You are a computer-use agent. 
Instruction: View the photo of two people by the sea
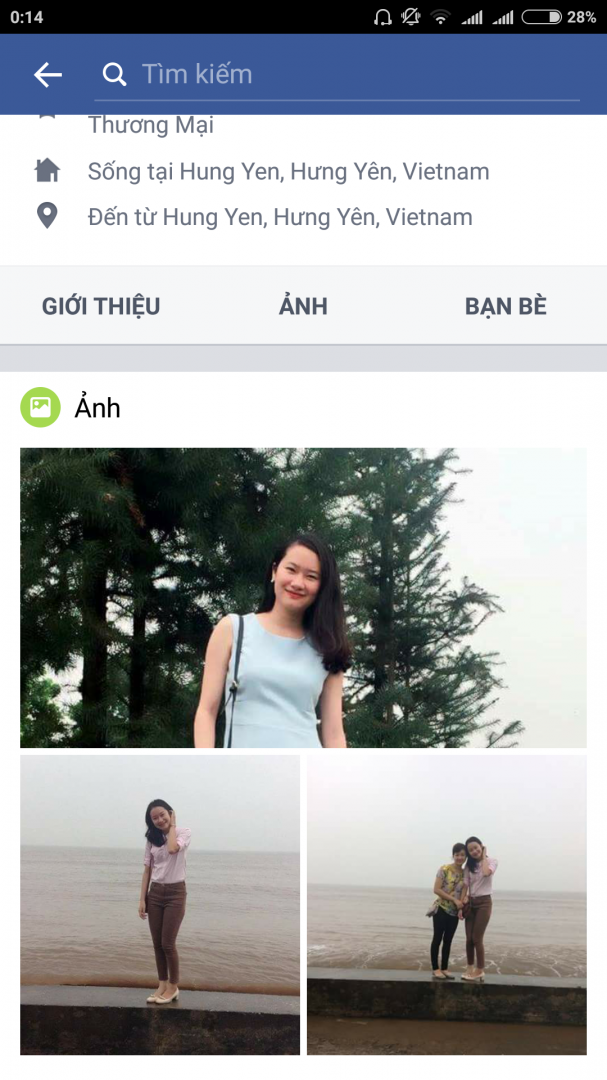pos(446,904)
